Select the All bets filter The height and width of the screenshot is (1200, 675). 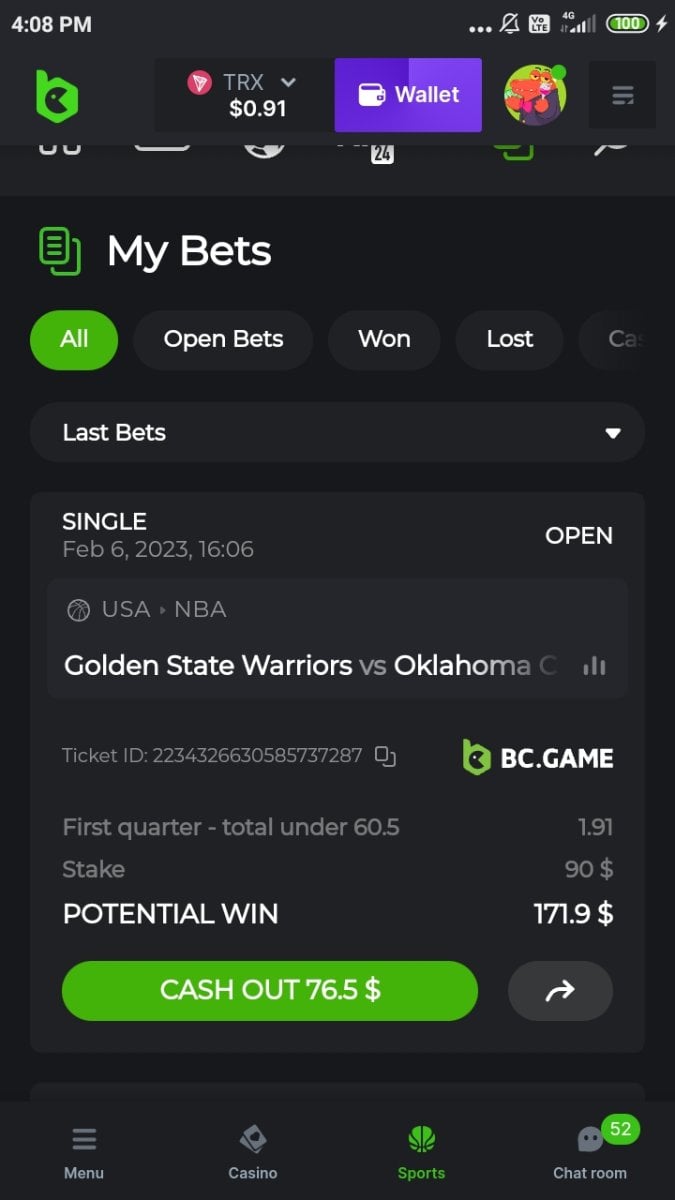[74, 339]
